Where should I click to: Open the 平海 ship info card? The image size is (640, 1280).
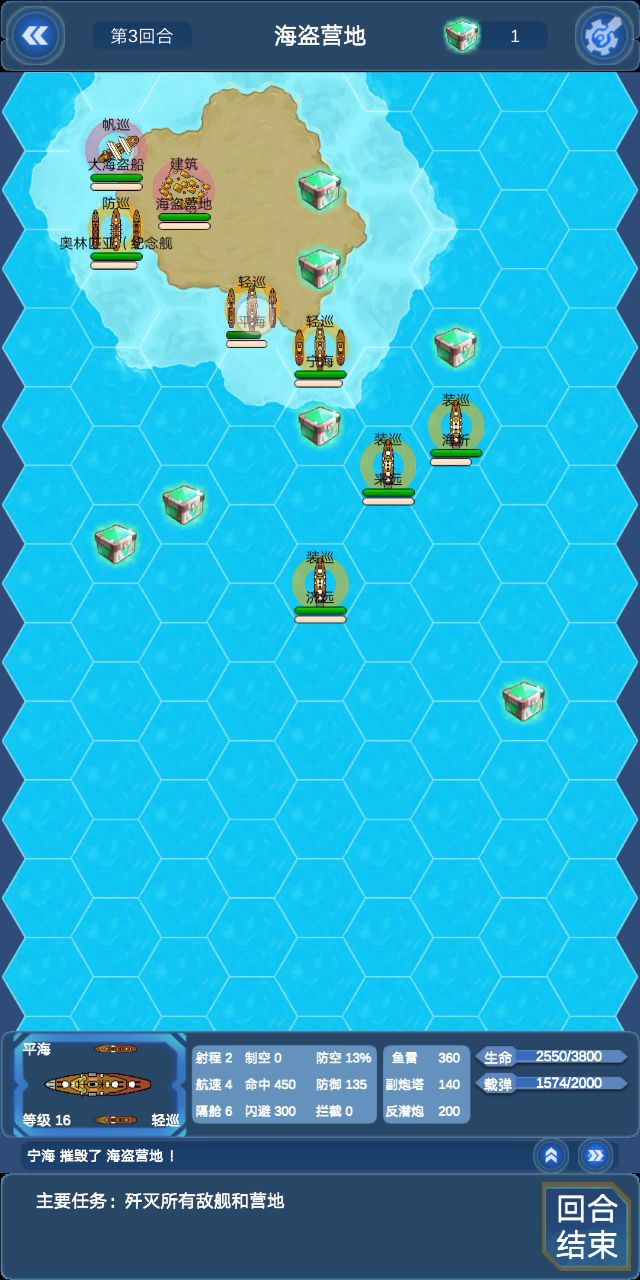100,1085
